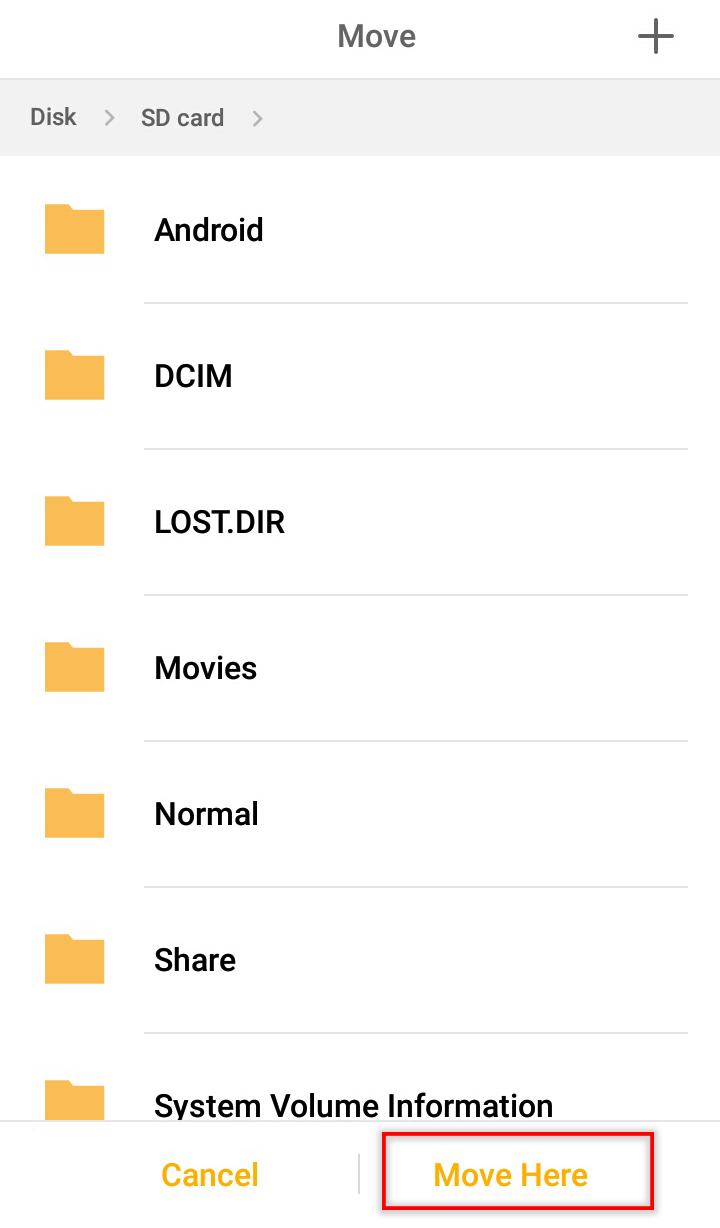Create a new folder with plus icon
Screen dimensions: 720x1228
click(656, 37)
